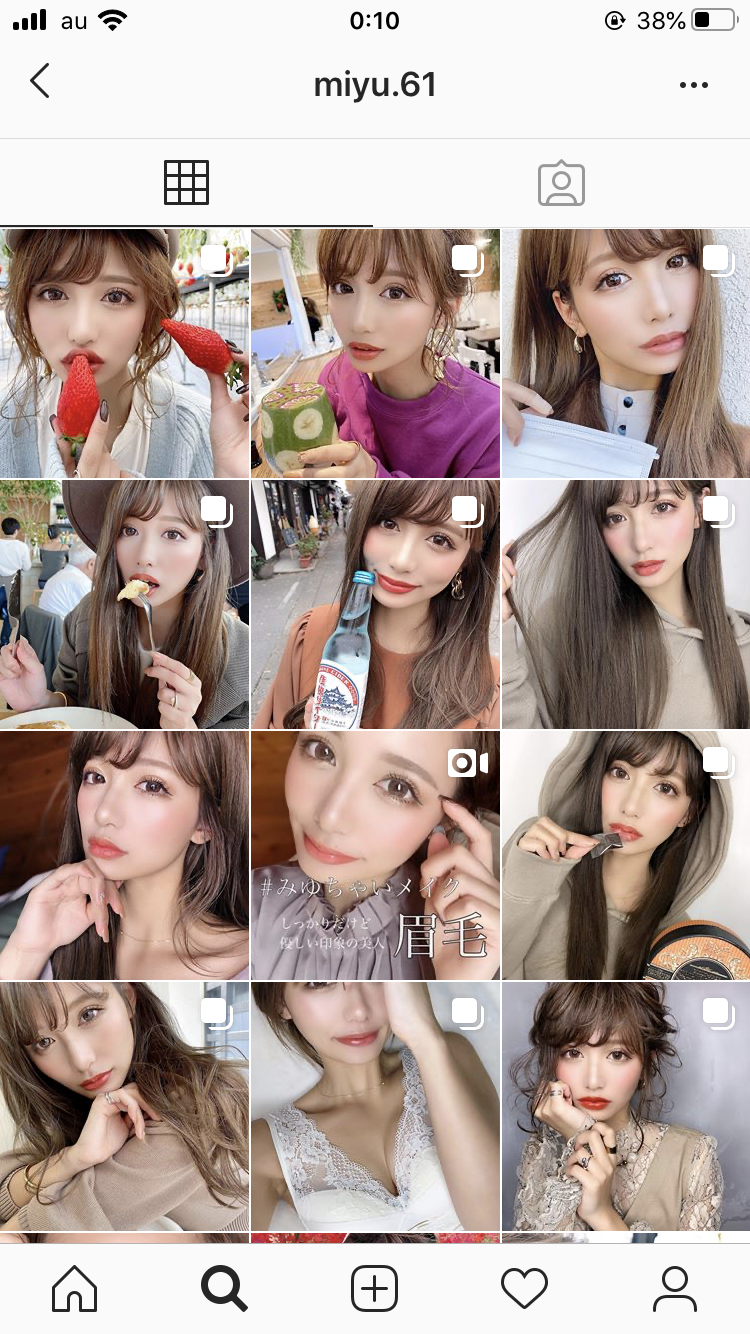Screen dimensions: 750x1334
Task: Go back from the miyu.61 profile
Action: 39,82
